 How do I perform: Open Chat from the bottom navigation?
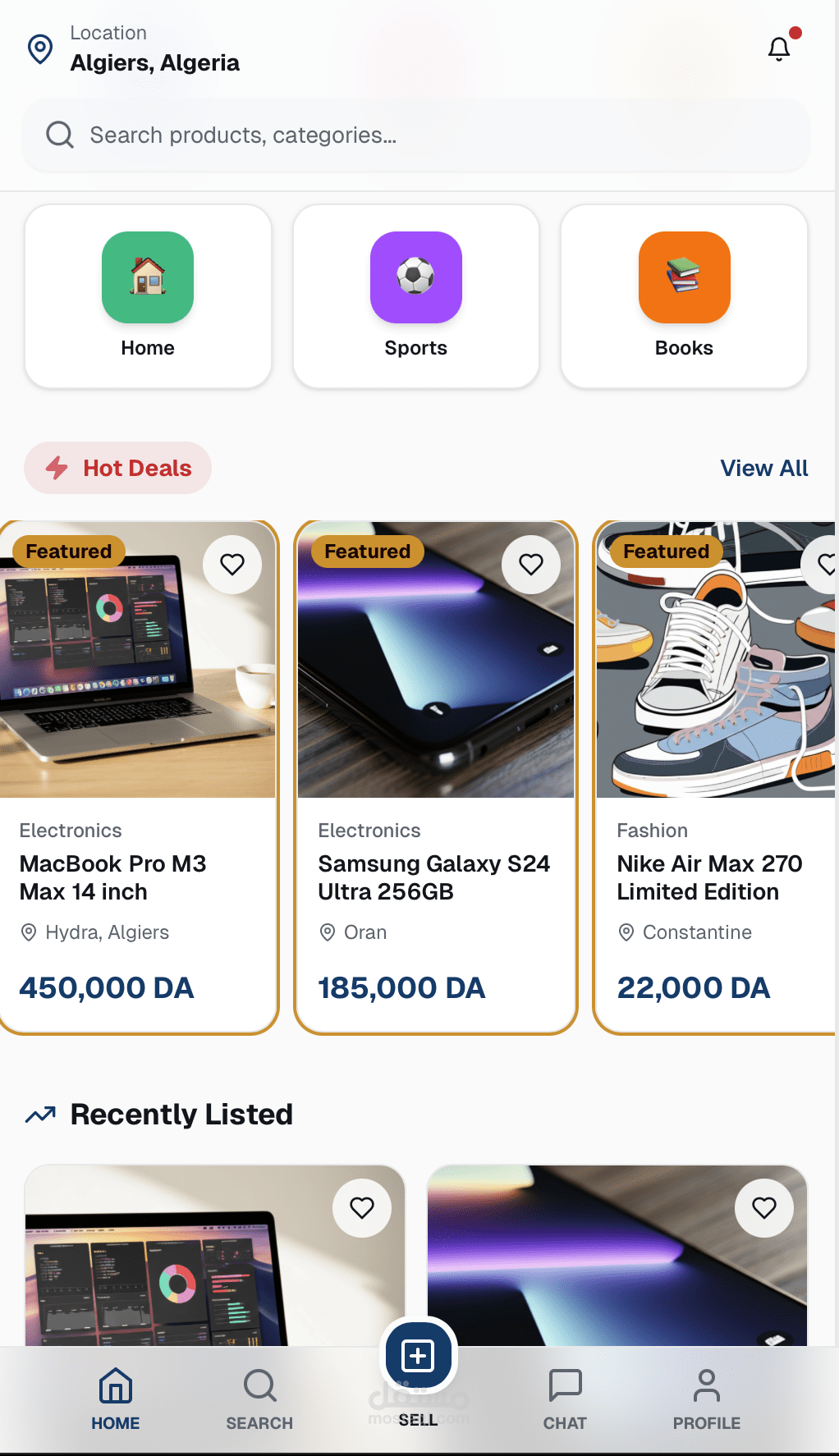tap(565, 1395)
